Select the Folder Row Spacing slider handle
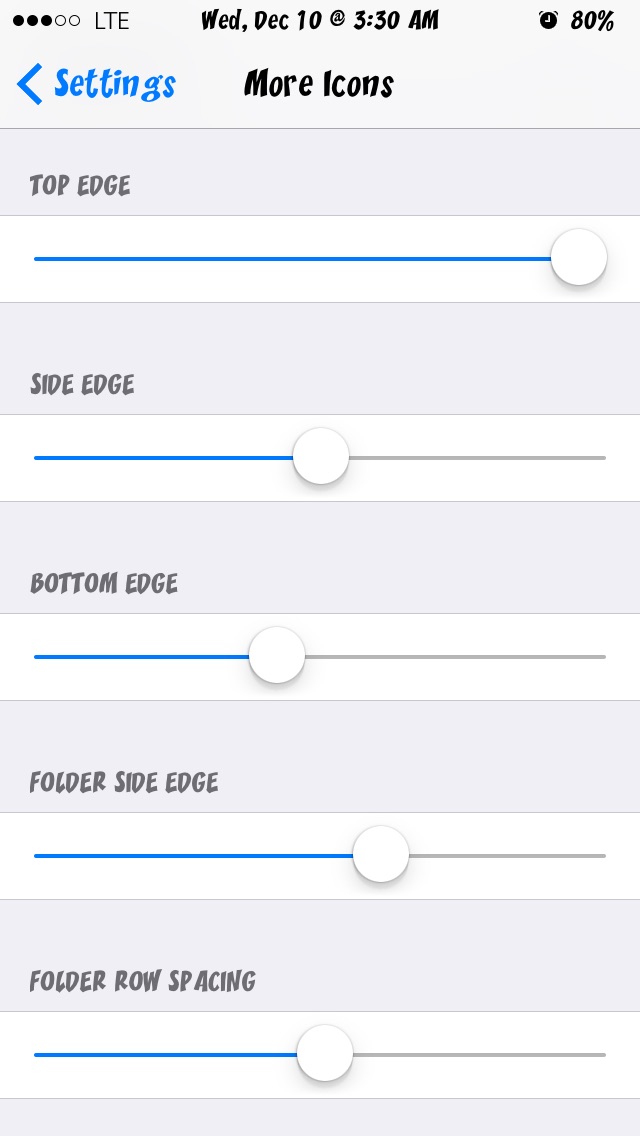640x1136 pixels. click(x=325, y=1053)
